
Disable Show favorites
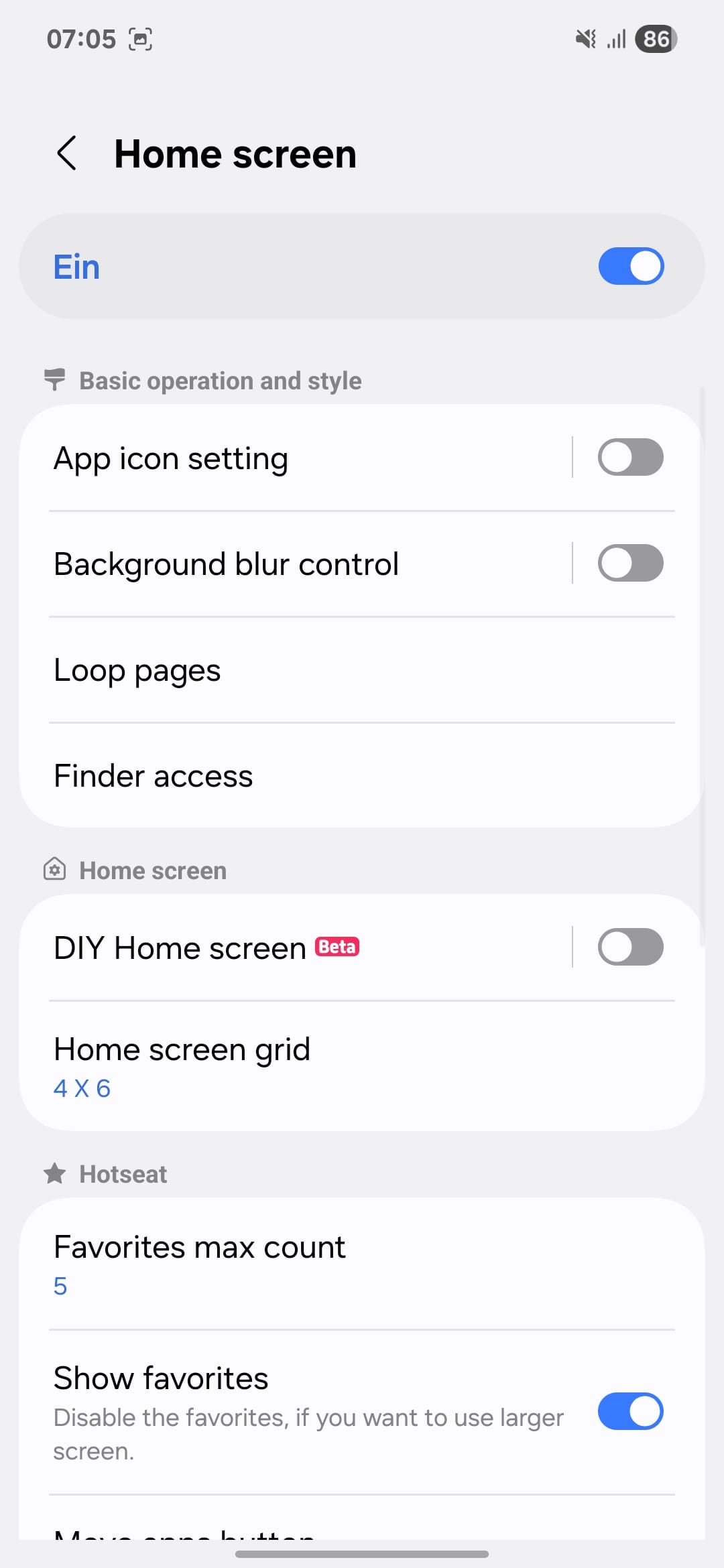pyautogui.click(x=630, y=1412)
